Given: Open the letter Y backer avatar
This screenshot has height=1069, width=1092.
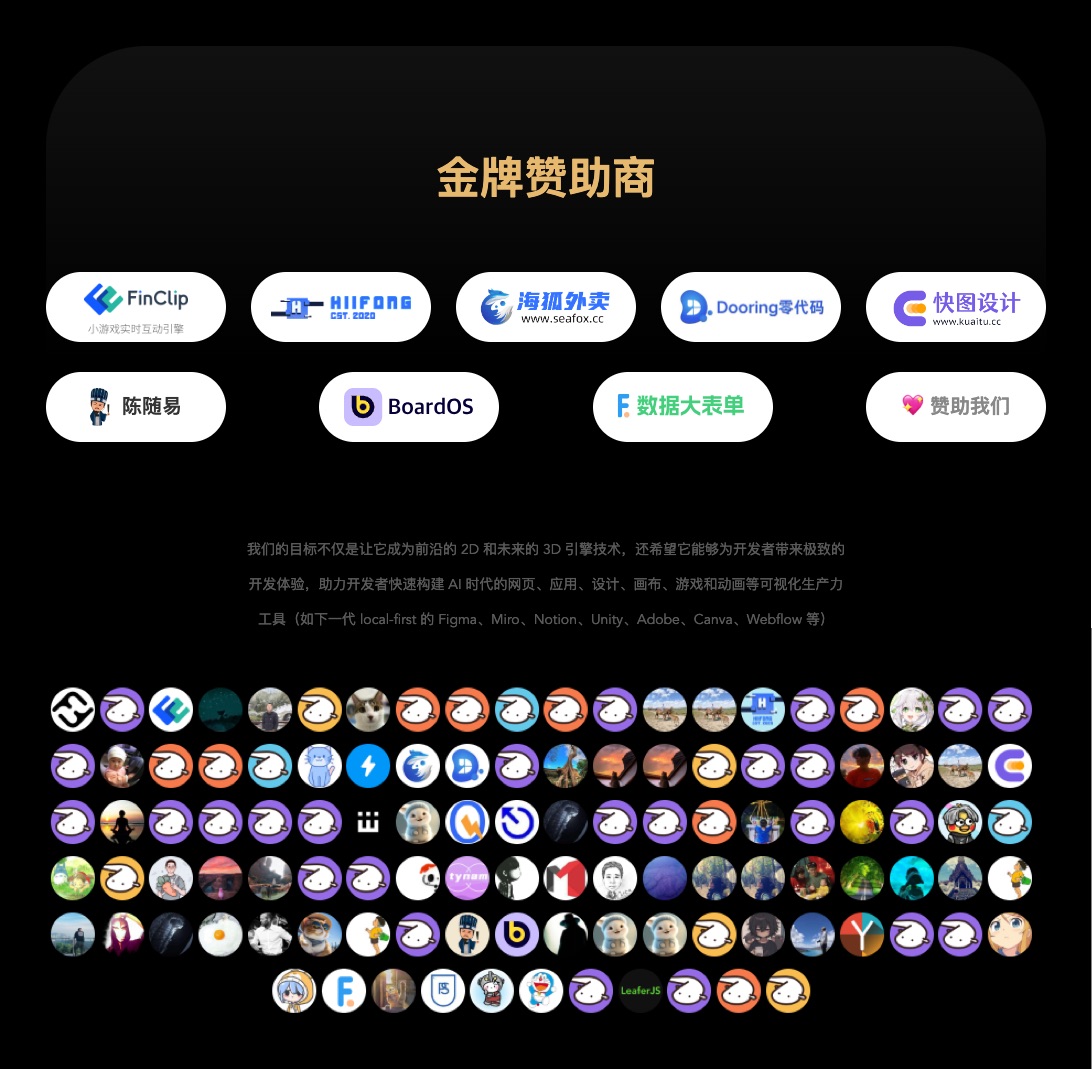Looking at the screenshot, I should coord(862,935).
